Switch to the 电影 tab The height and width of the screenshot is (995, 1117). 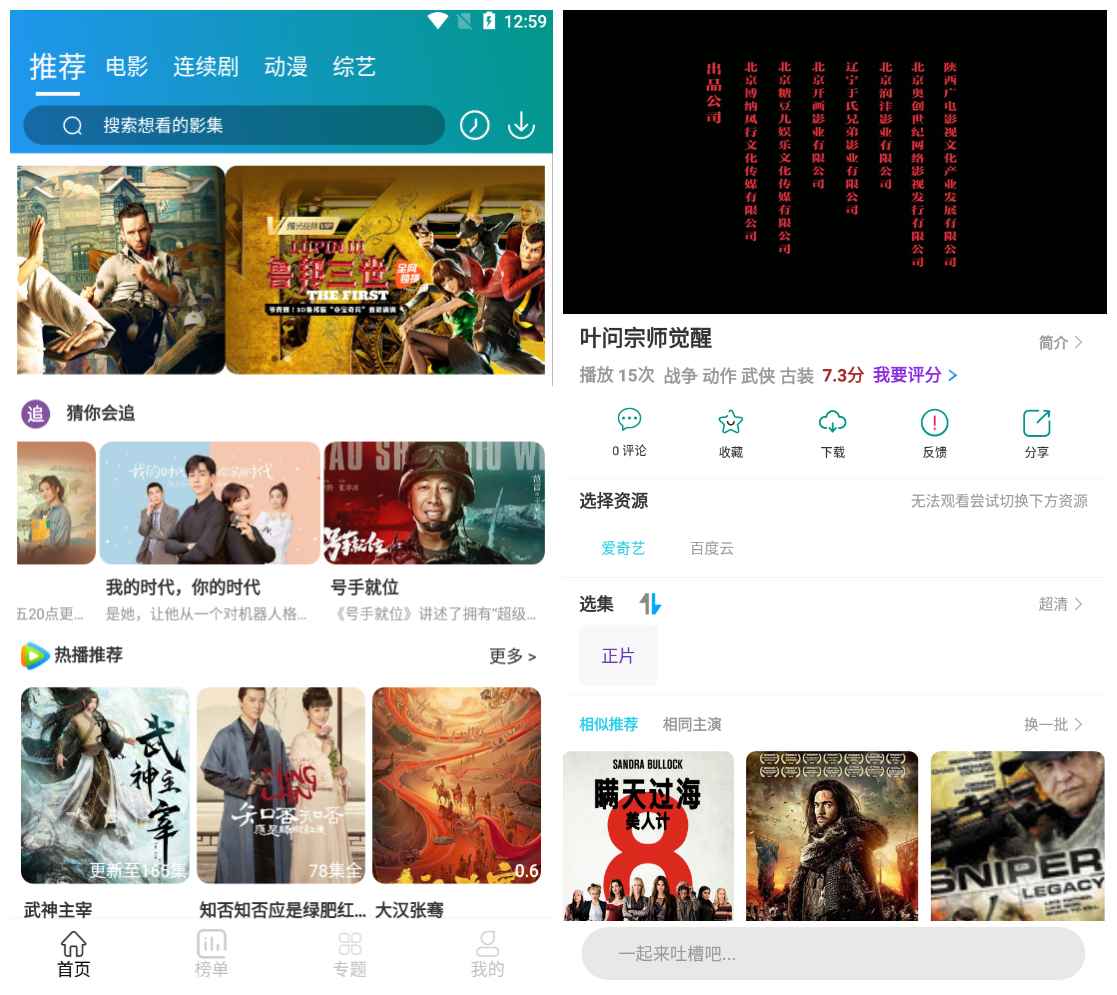[x=127, y=67]
